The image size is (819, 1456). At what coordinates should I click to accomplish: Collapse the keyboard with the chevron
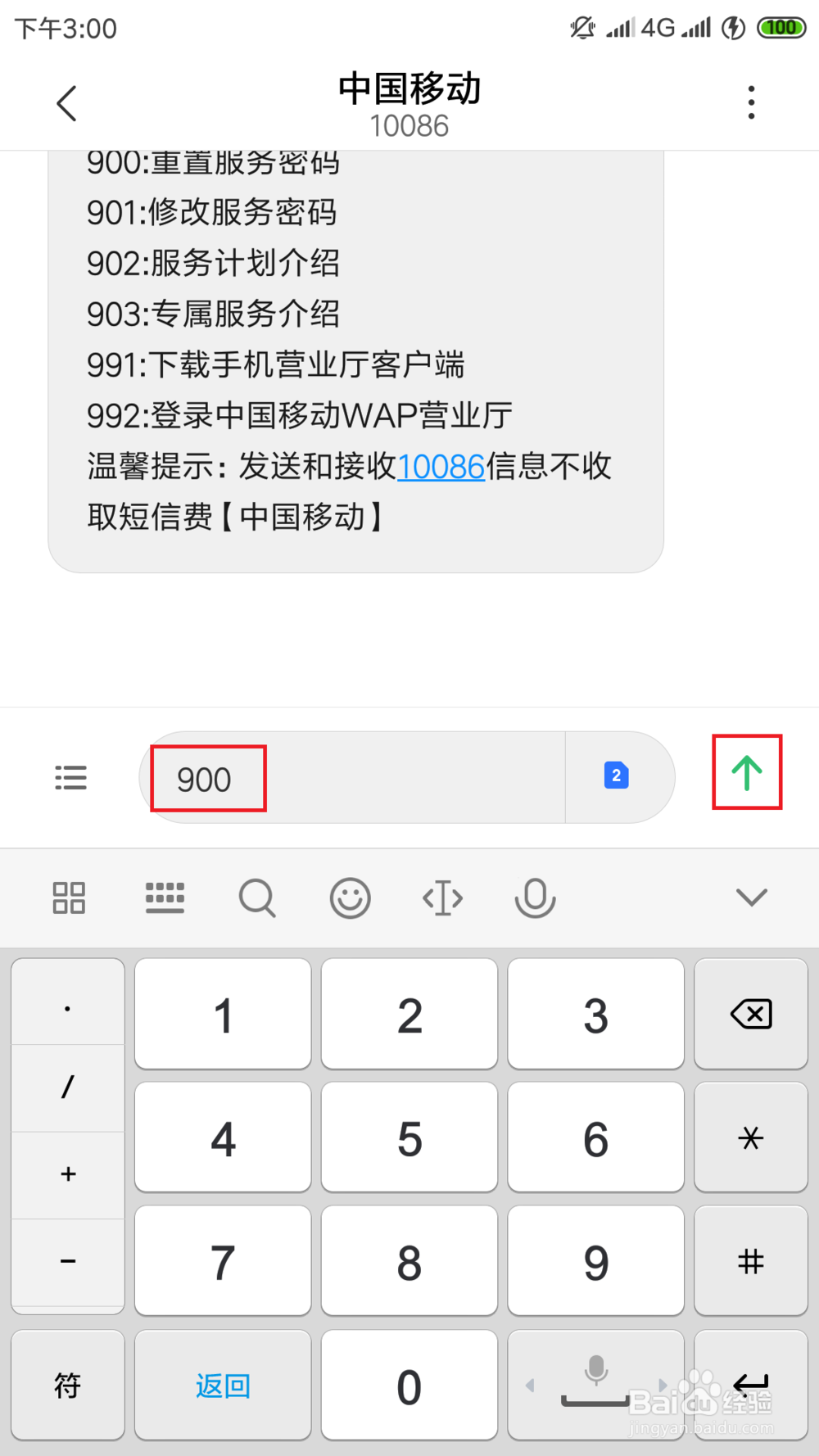751,897
